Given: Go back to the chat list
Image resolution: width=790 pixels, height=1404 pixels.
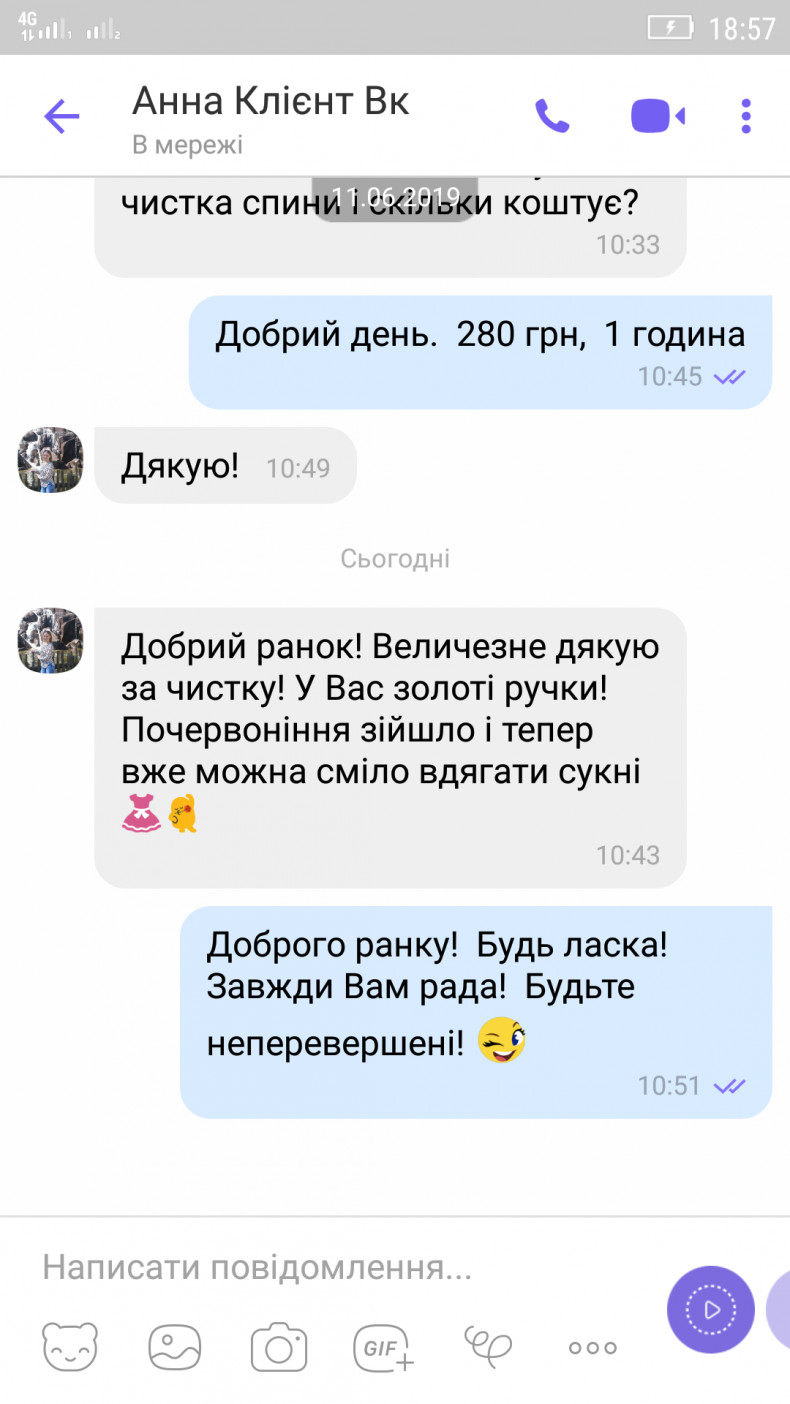Looking at the screenshot, I should (61, 118).
